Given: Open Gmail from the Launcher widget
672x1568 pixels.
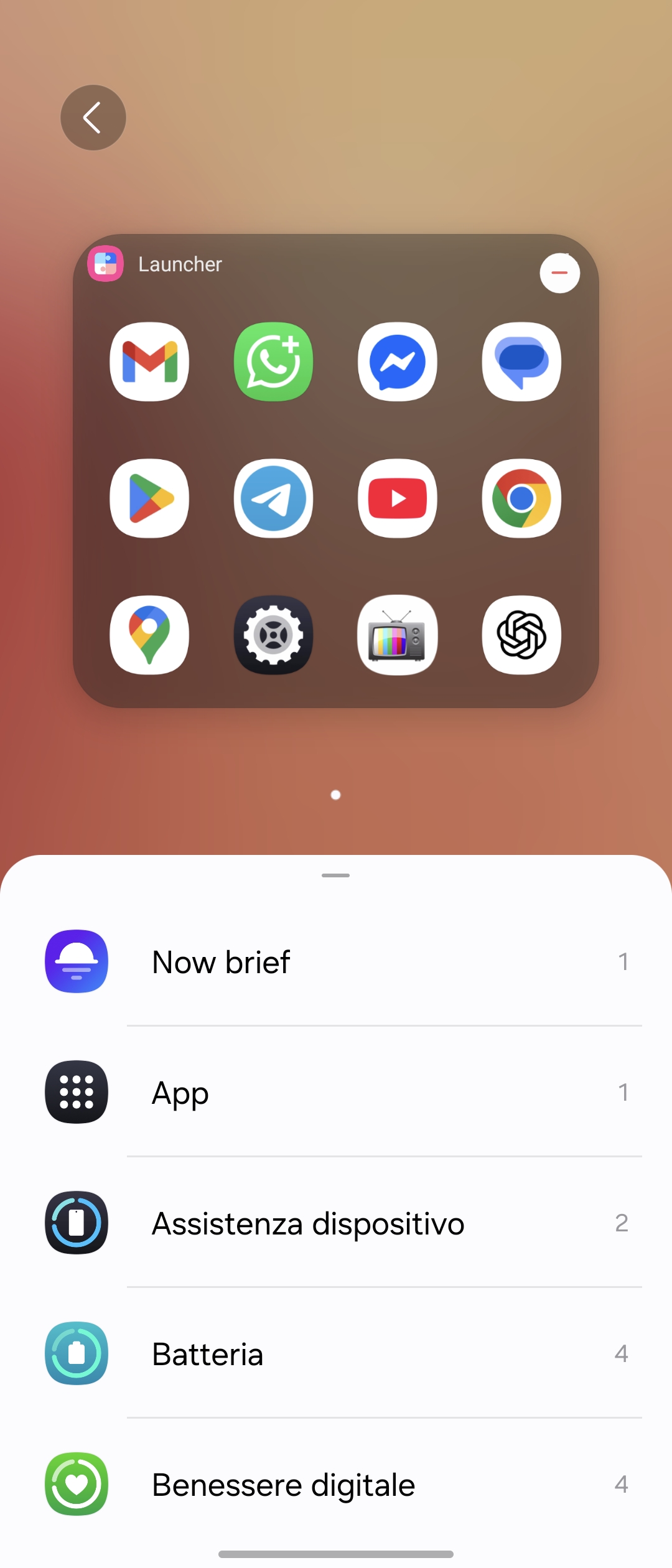Looking at the screenshot, I should (149, 362).
